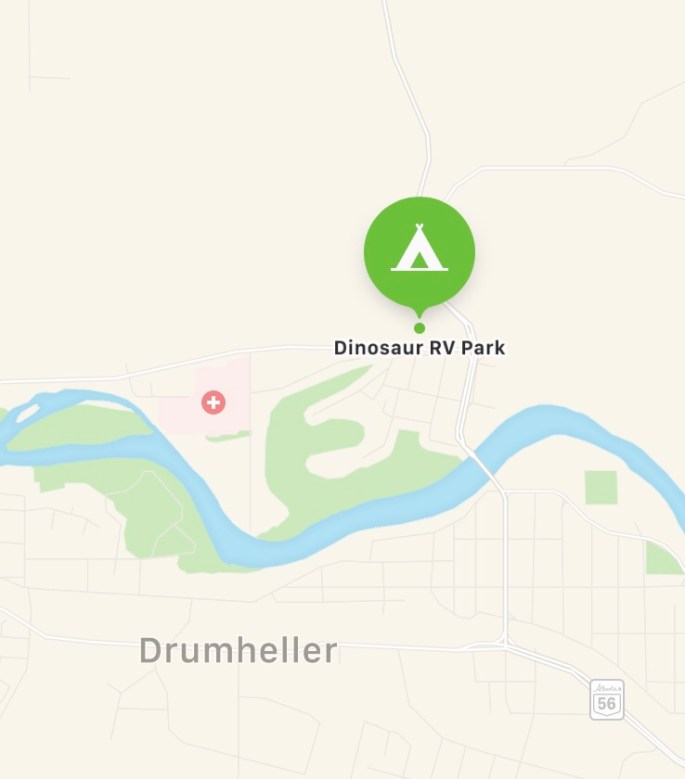Open the hospital marker on the map
685x779 pixels.
[212, 402]
